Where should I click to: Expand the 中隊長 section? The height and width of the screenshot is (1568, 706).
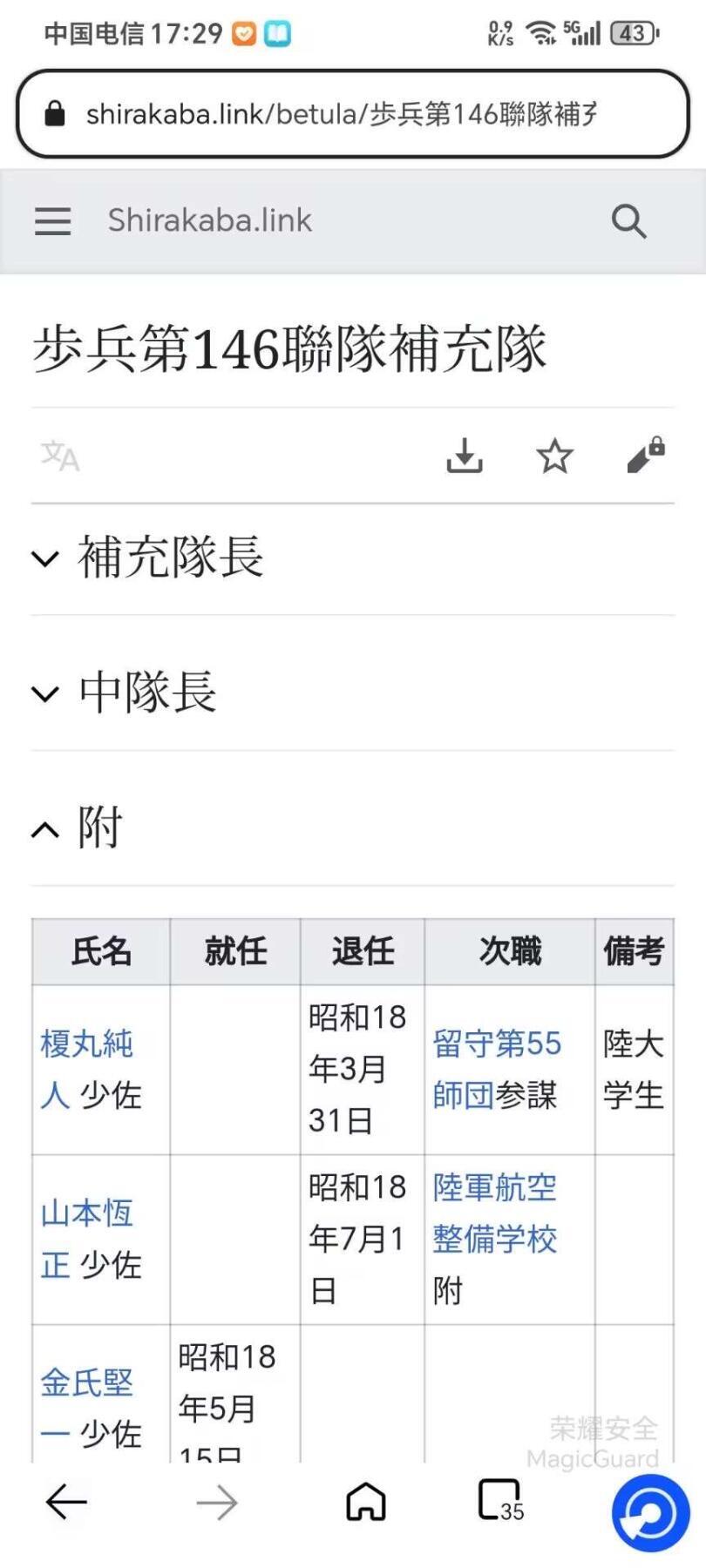(146, 693)
